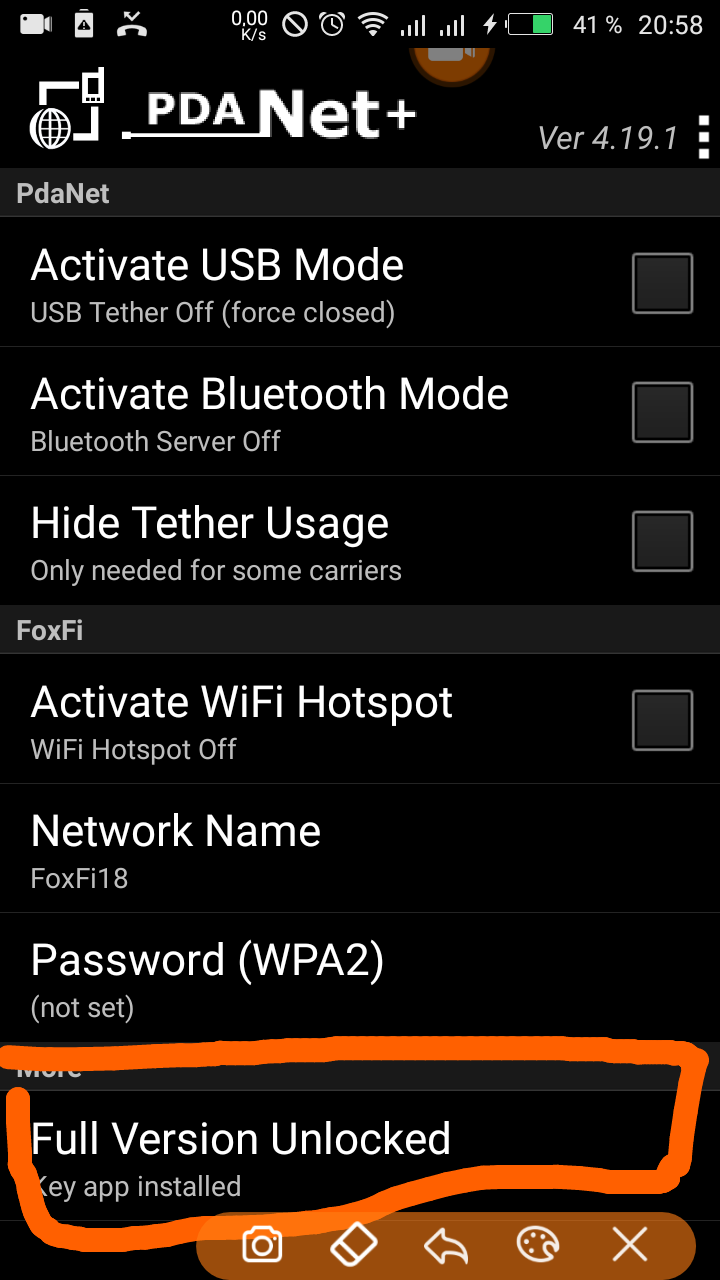Tap the WiFi icon in the status bar
The image size is (720, 1280).
pyautogui.click(x=372, y=22)
